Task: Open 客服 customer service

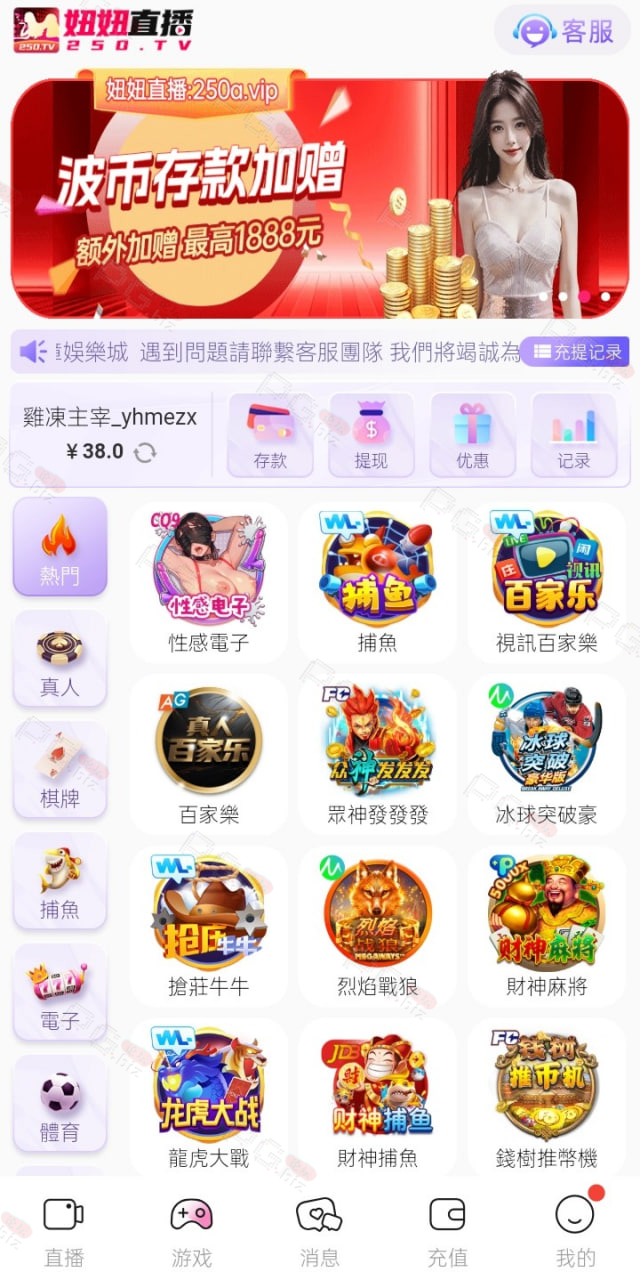Action: pos(563,30)
